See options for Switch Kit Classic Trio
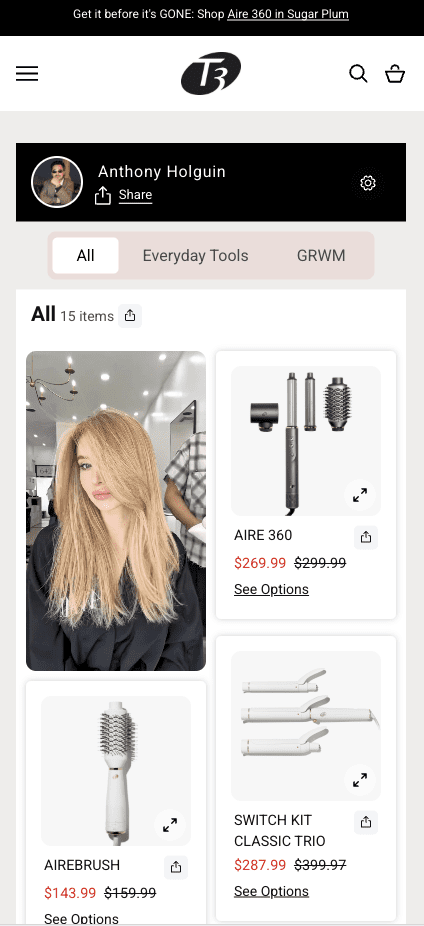Screen dimensions: 424x926 (271, 891)
